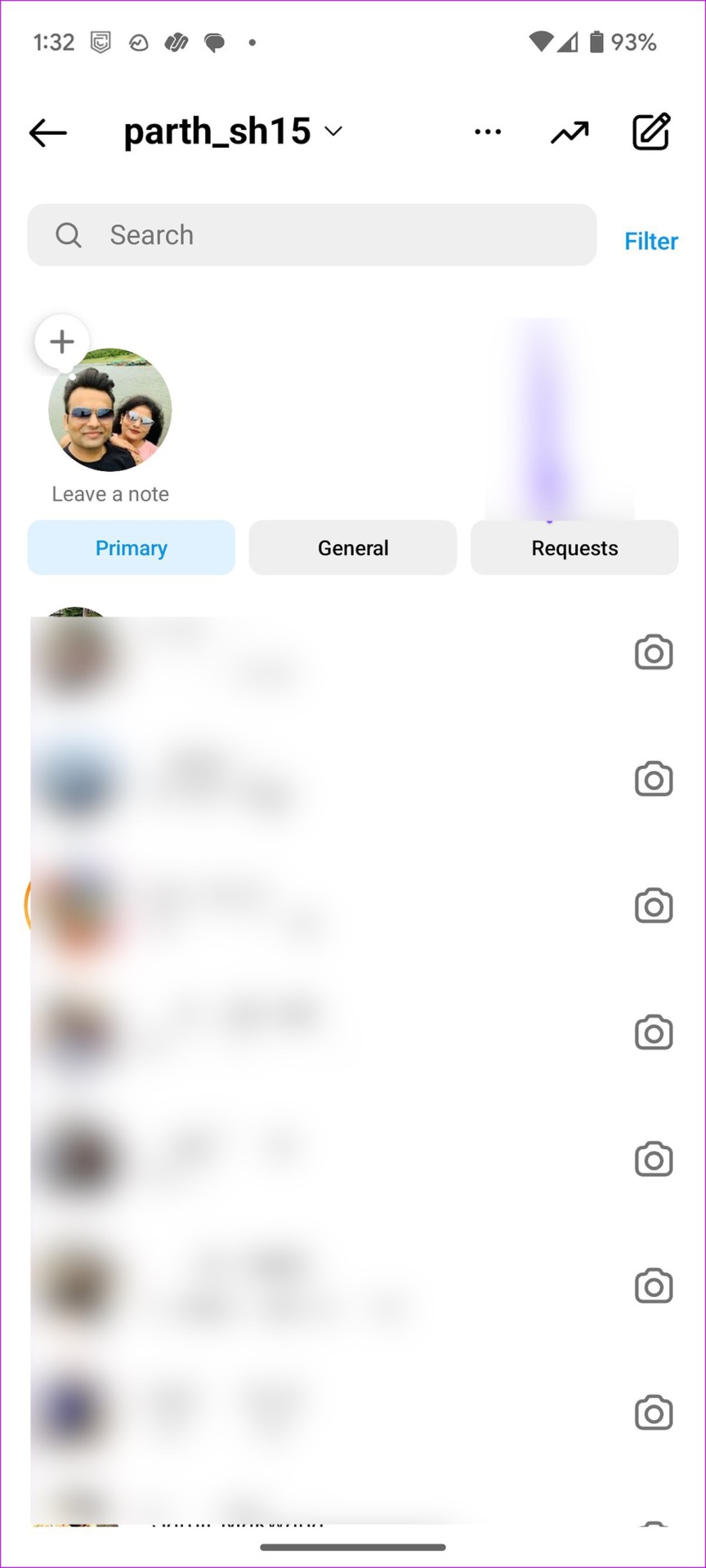
Task: Compose a new message
Action: pyautogui.click(x=651, y=131)
